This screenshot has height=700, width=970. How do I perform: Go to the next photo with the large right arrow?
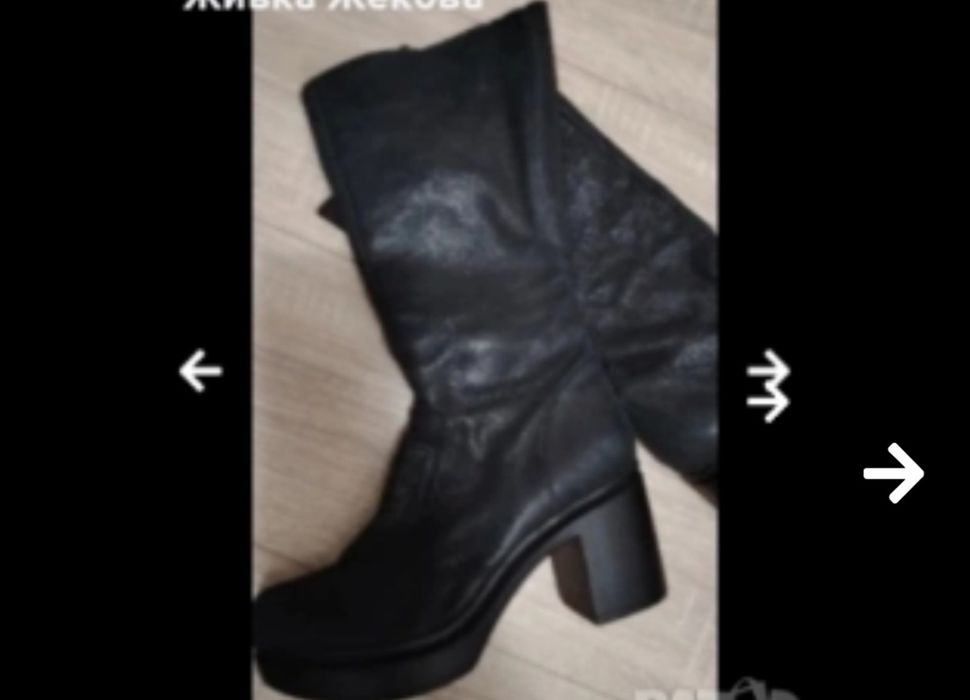tap(893, 473)
